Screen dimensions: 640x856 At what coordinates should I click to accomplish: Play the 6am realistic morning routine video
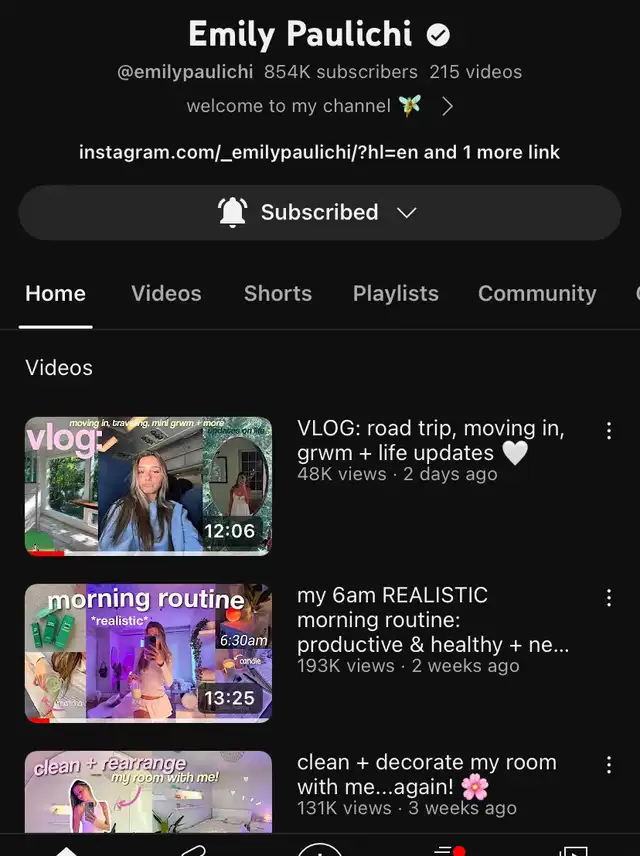coord(148,653)
